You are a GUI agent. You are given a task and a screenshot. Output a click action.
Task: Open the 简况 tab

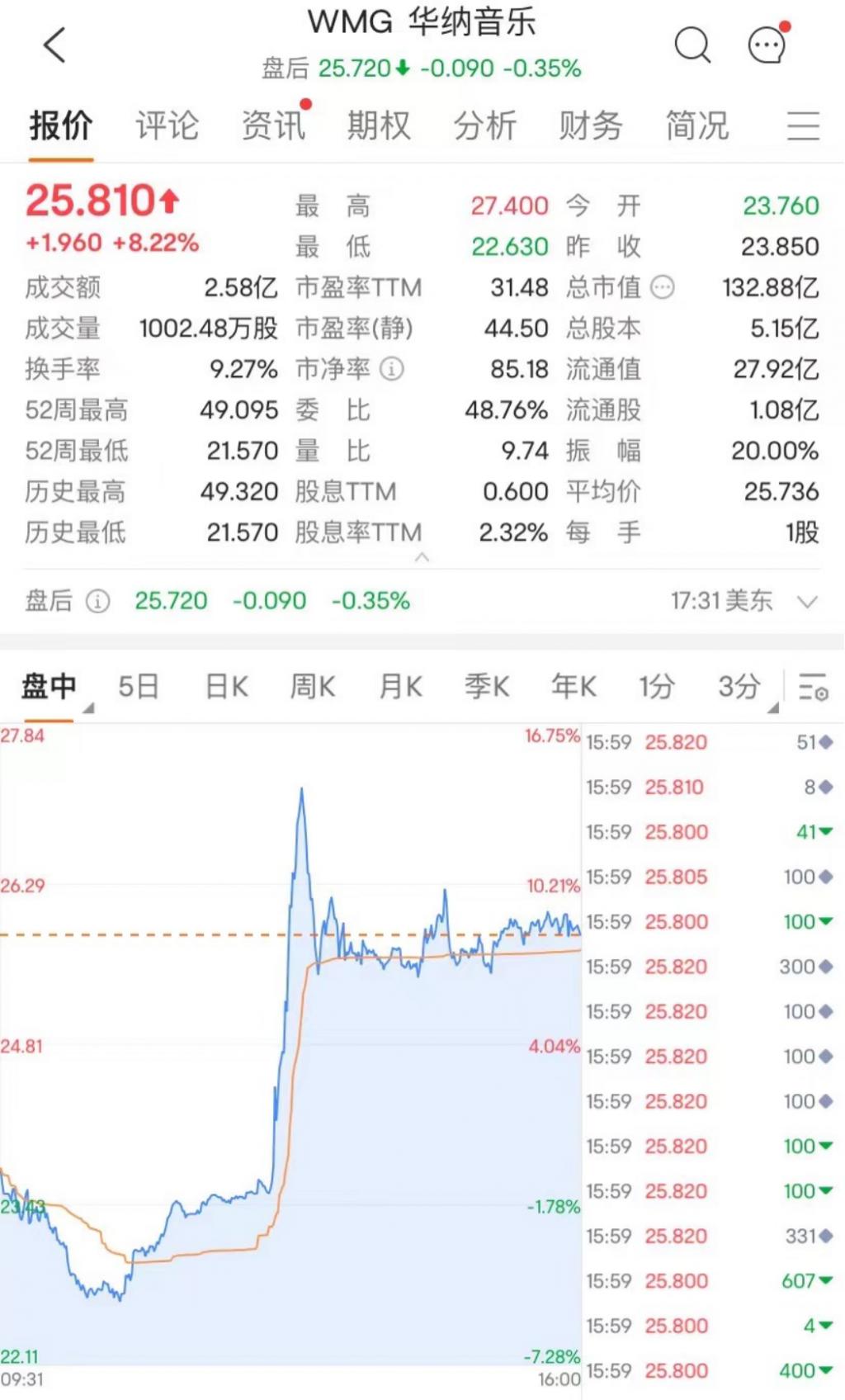[697, 126]
